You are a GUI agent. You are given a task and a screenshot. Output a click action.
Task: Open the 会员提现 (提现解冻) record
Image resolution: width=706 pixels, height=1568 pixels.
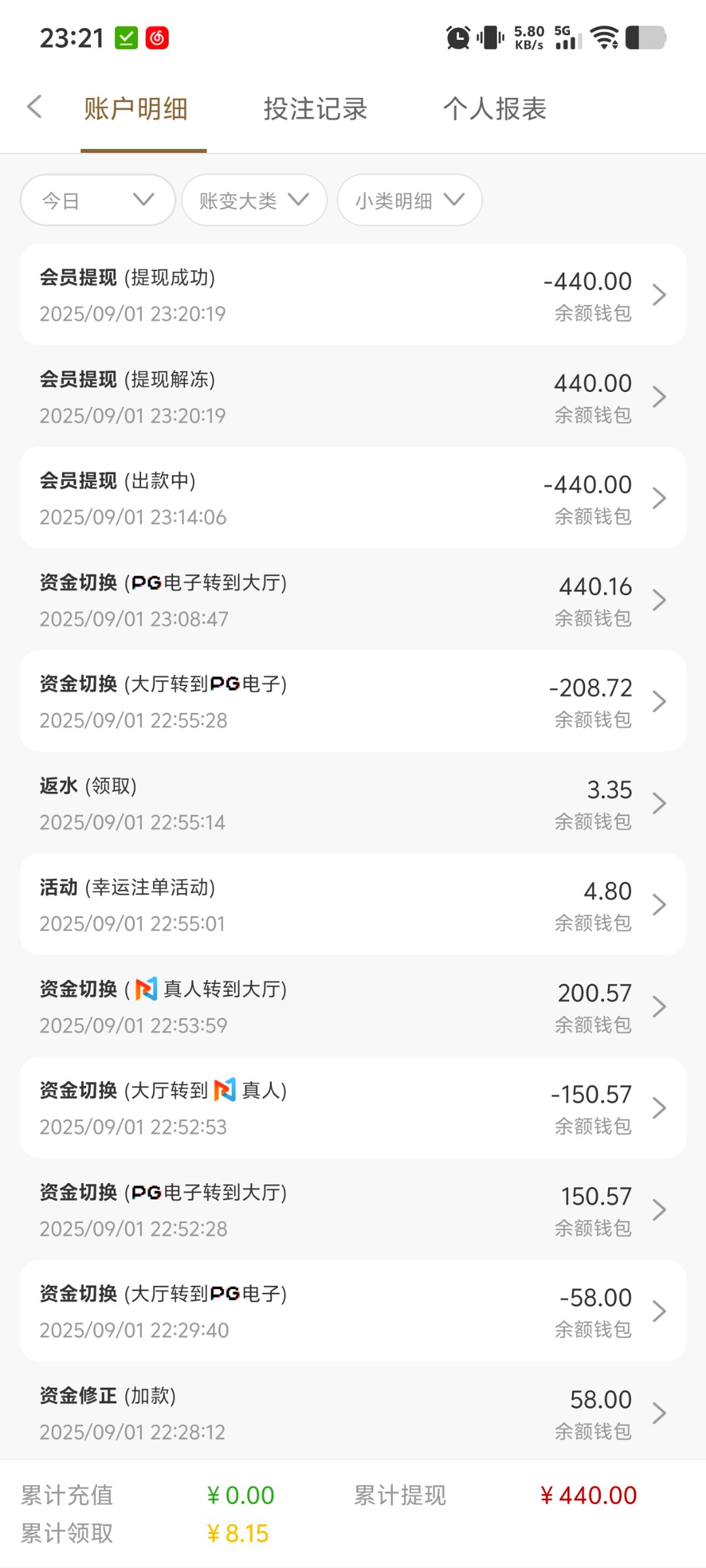(x=353, y=397)
